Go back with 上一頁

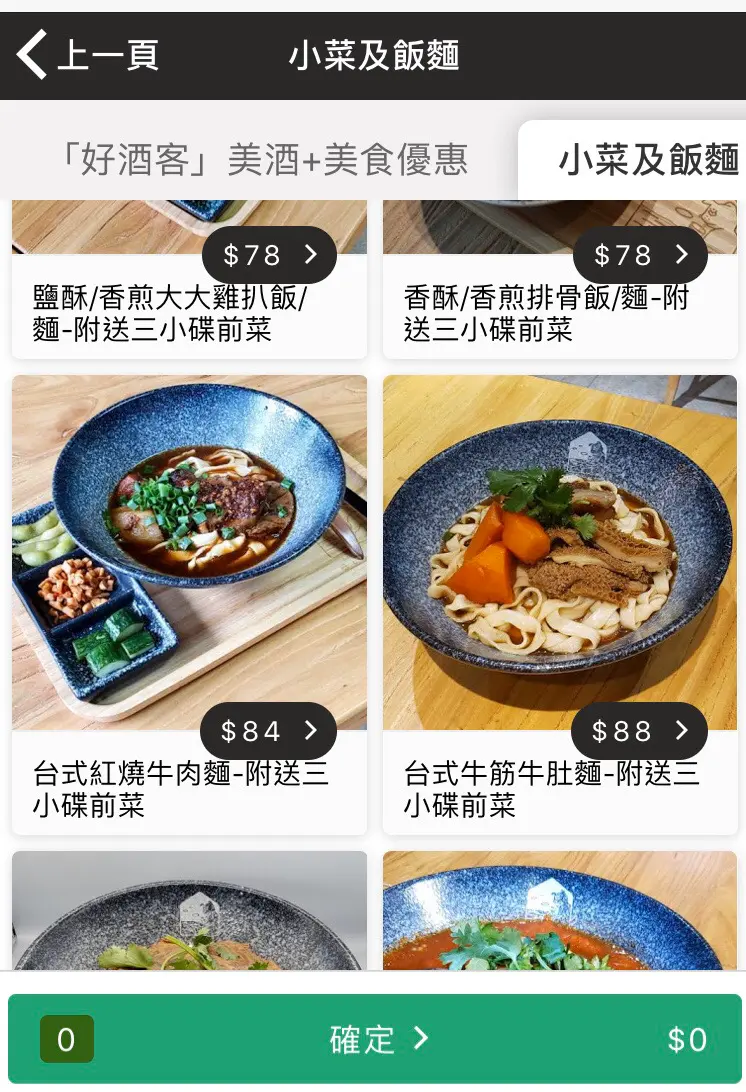click(x=88, y=55)
